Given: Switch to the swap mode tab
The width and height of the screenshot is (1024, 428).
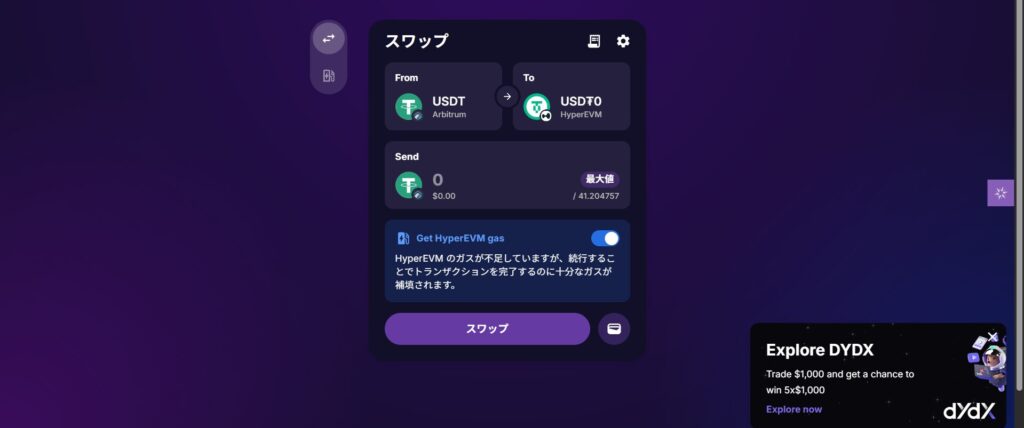Looking at the screenshot, I should [x=328, y=39].
